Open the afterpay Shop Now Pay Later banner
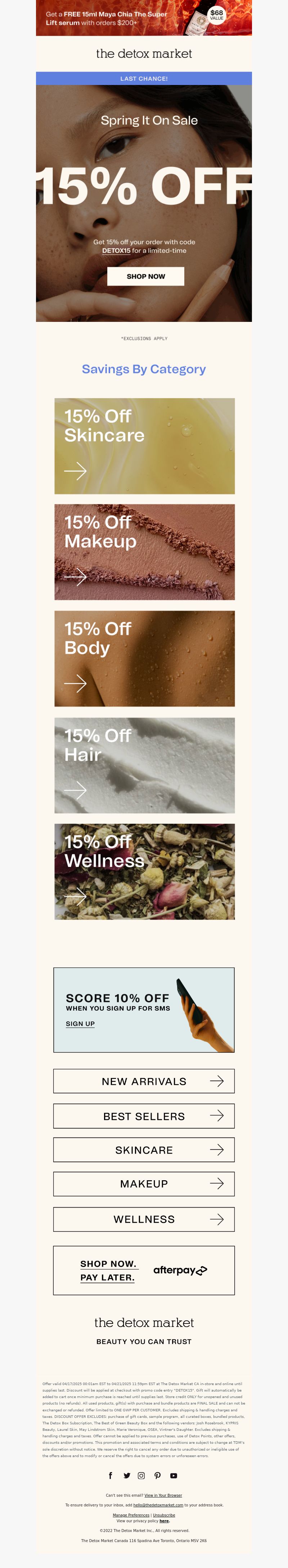 tap(144, 1270)
